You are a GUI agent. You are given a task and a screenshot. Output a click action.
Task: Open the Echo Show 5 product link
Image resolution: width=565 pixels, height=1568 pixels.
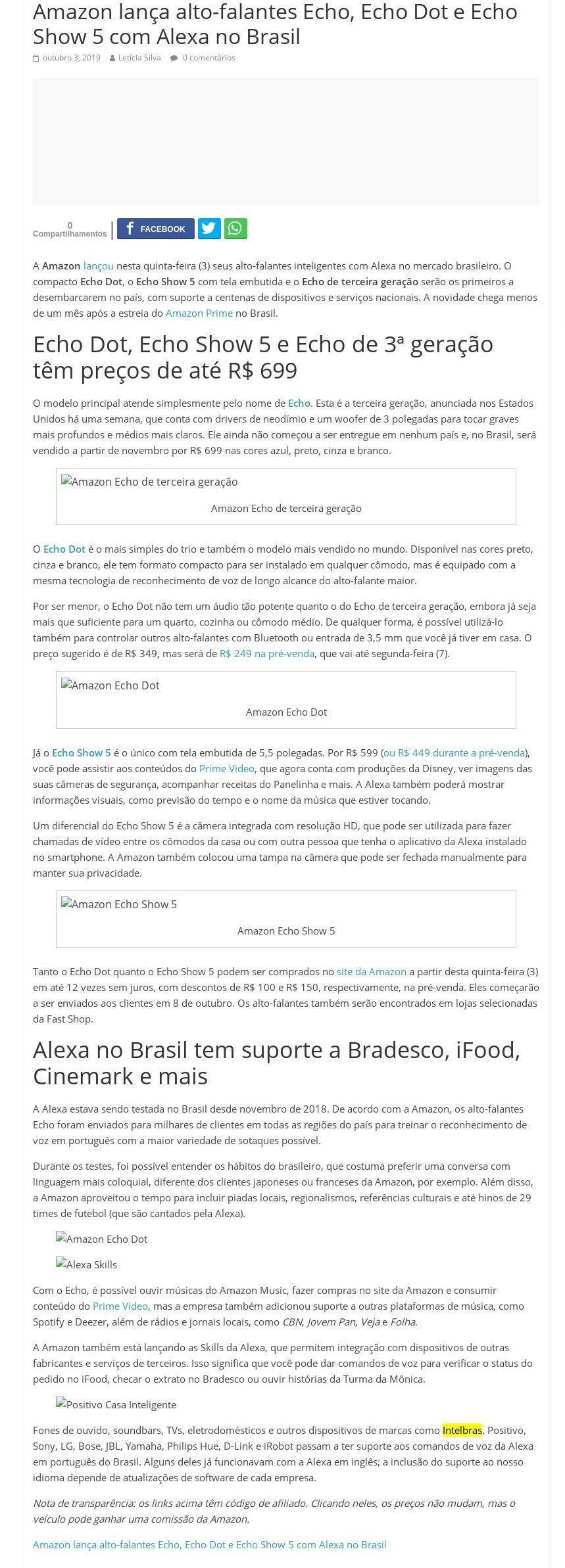81,753
